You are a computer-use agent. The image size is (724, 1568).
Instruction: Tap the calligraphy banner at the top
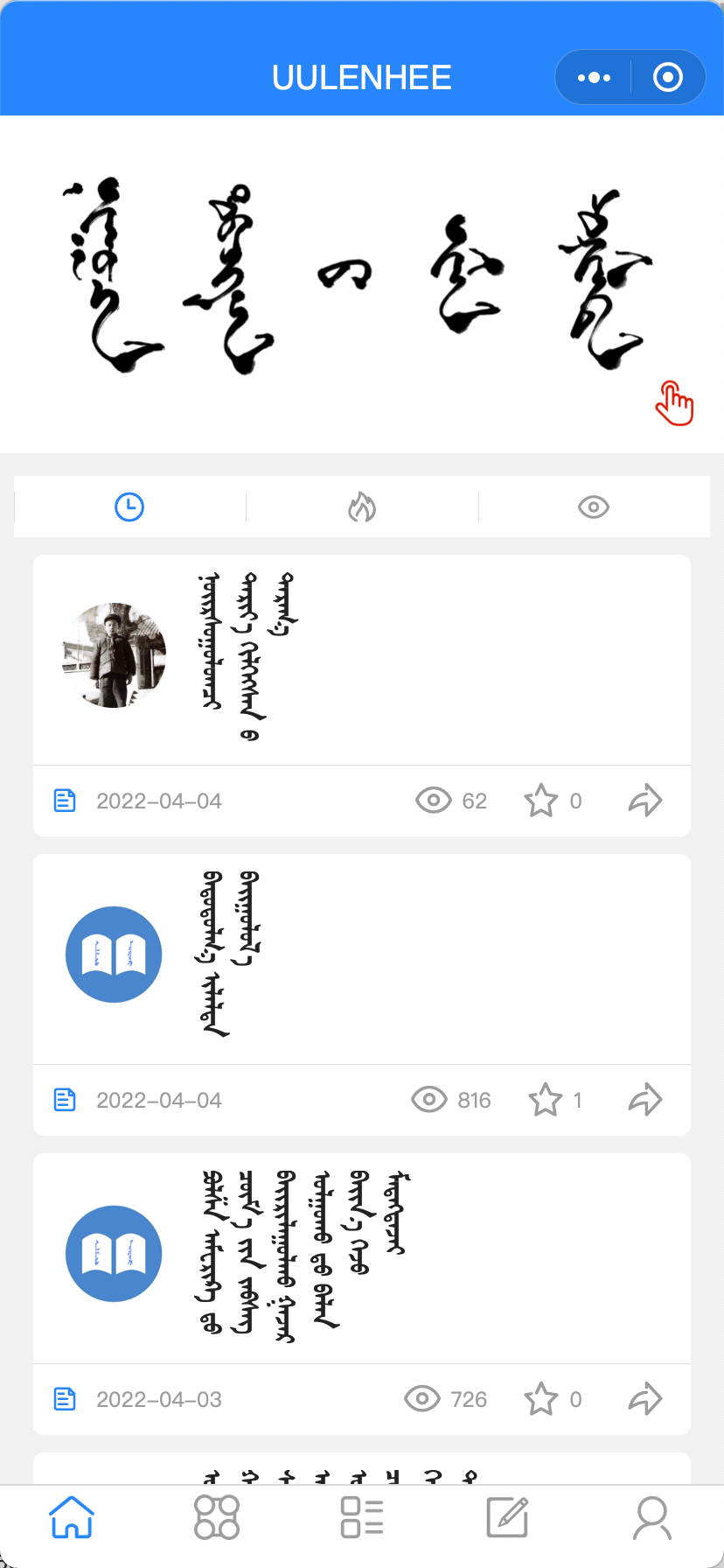tap(362, 280)
